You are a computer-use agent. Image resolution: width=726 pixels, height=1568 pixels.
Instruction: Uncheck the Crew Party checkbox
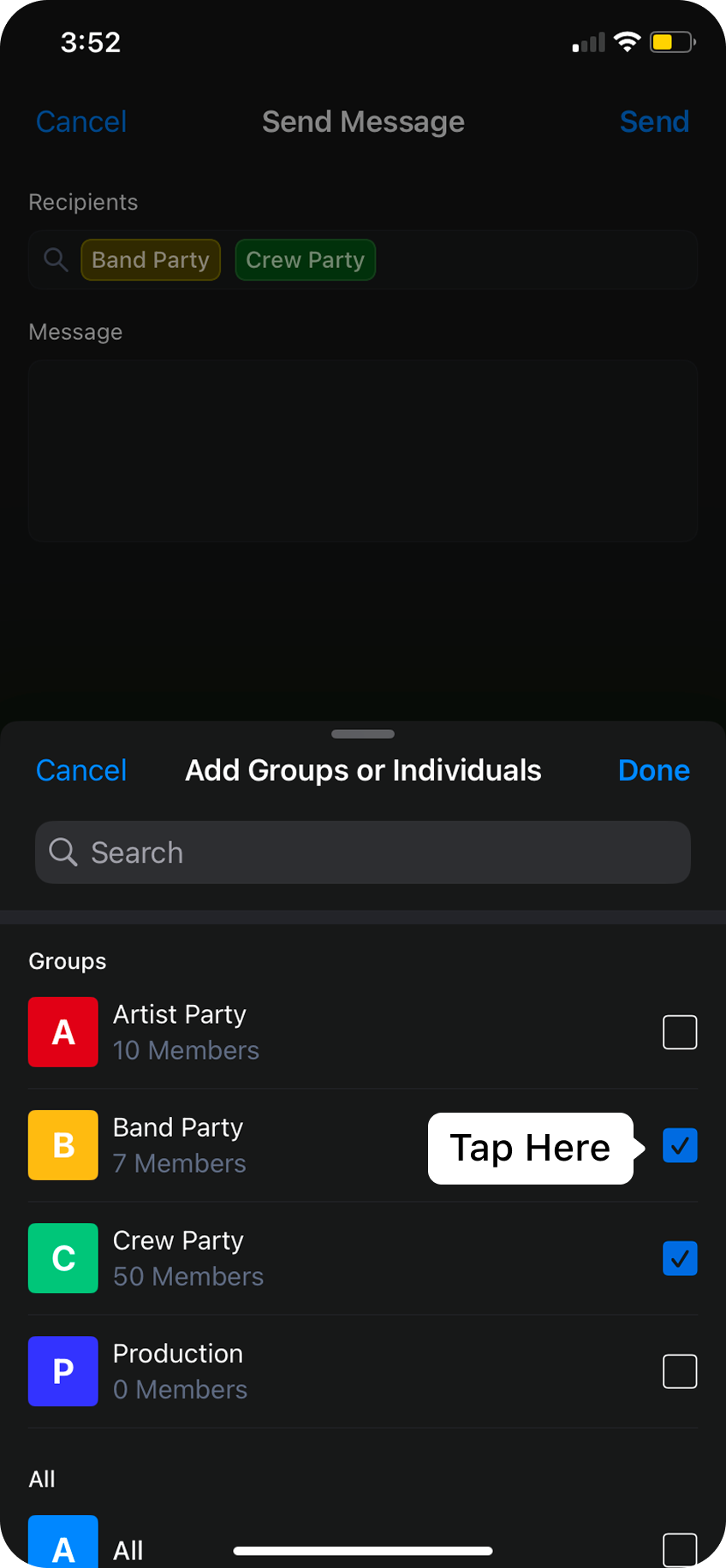point(680,1258)
